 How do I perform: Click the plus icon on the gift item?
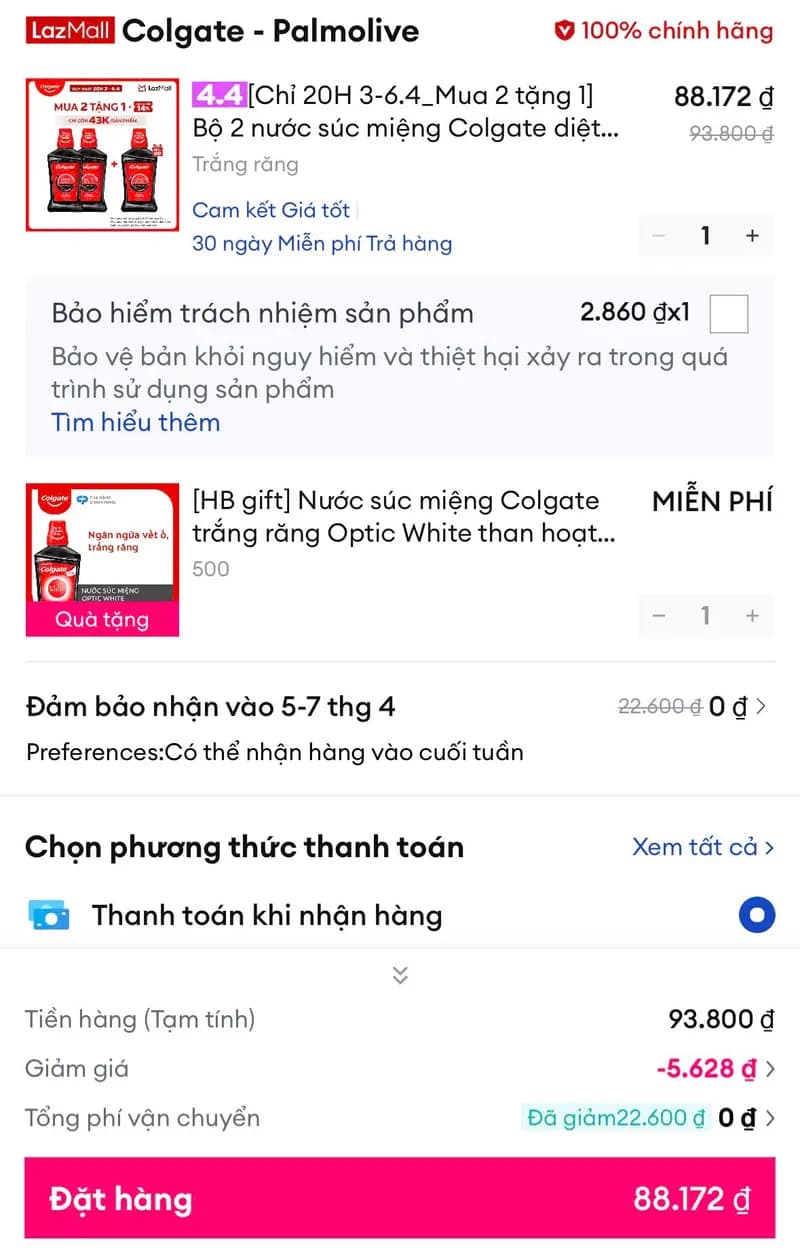point(752,616)
